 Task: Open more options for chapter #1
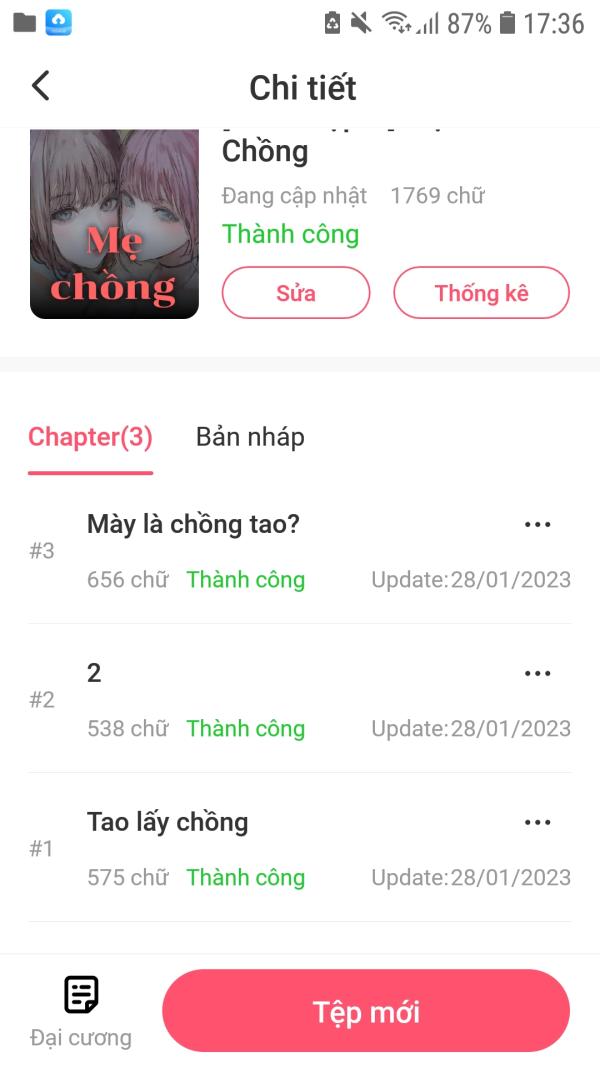point(537,823)
